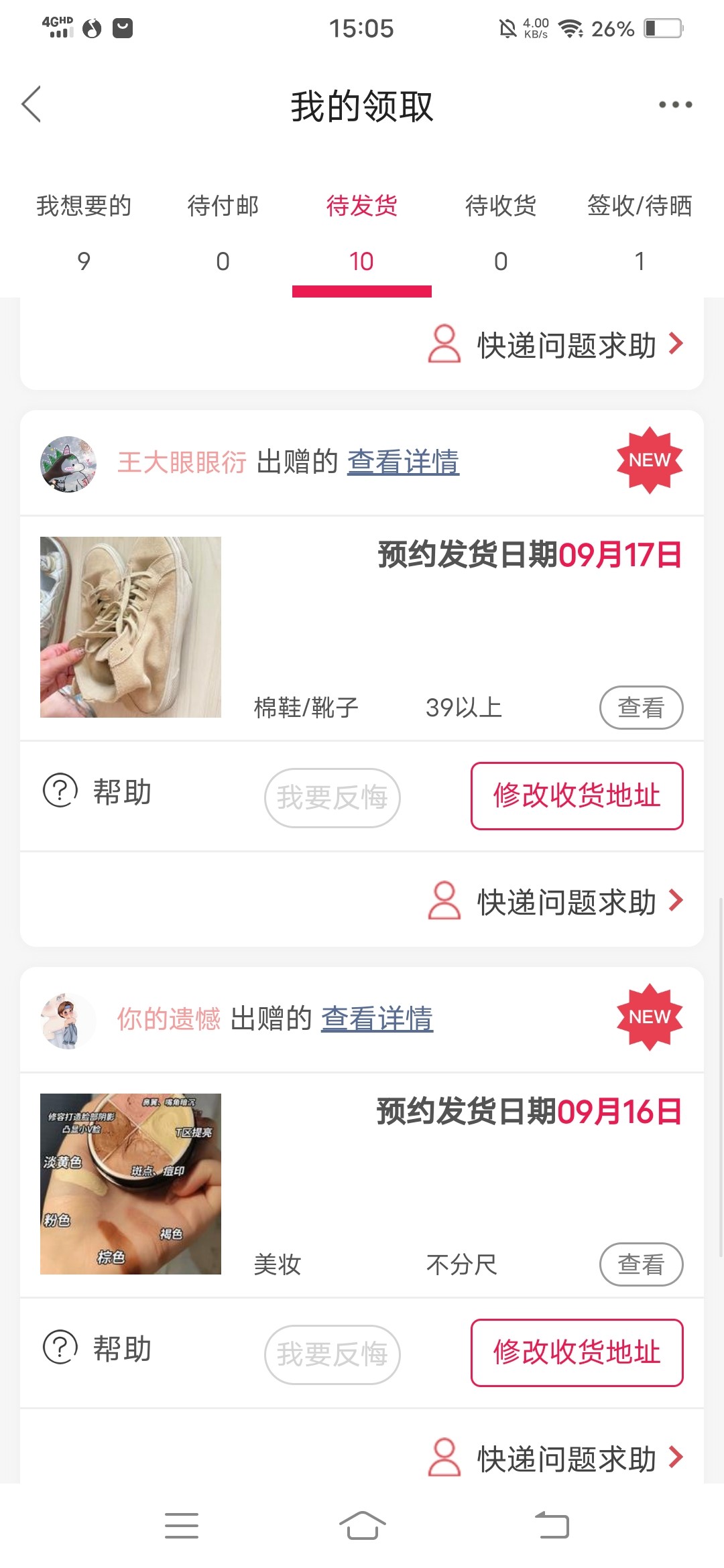Go back from 我的领取 page
The image size is (724, 1568).
click(x=32, y=105)
